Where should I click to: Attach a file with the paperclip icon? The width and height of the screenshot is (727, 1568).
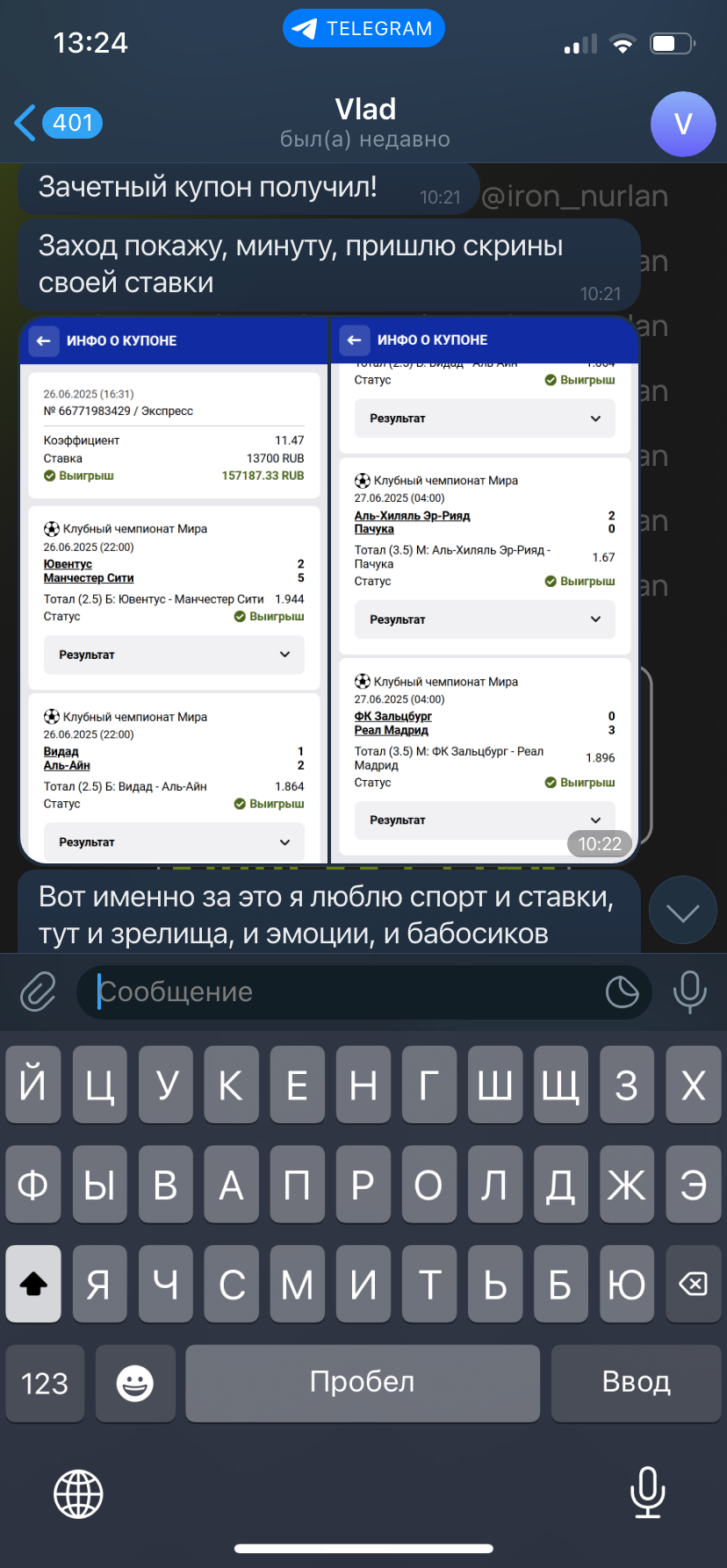tap(39, 992)
